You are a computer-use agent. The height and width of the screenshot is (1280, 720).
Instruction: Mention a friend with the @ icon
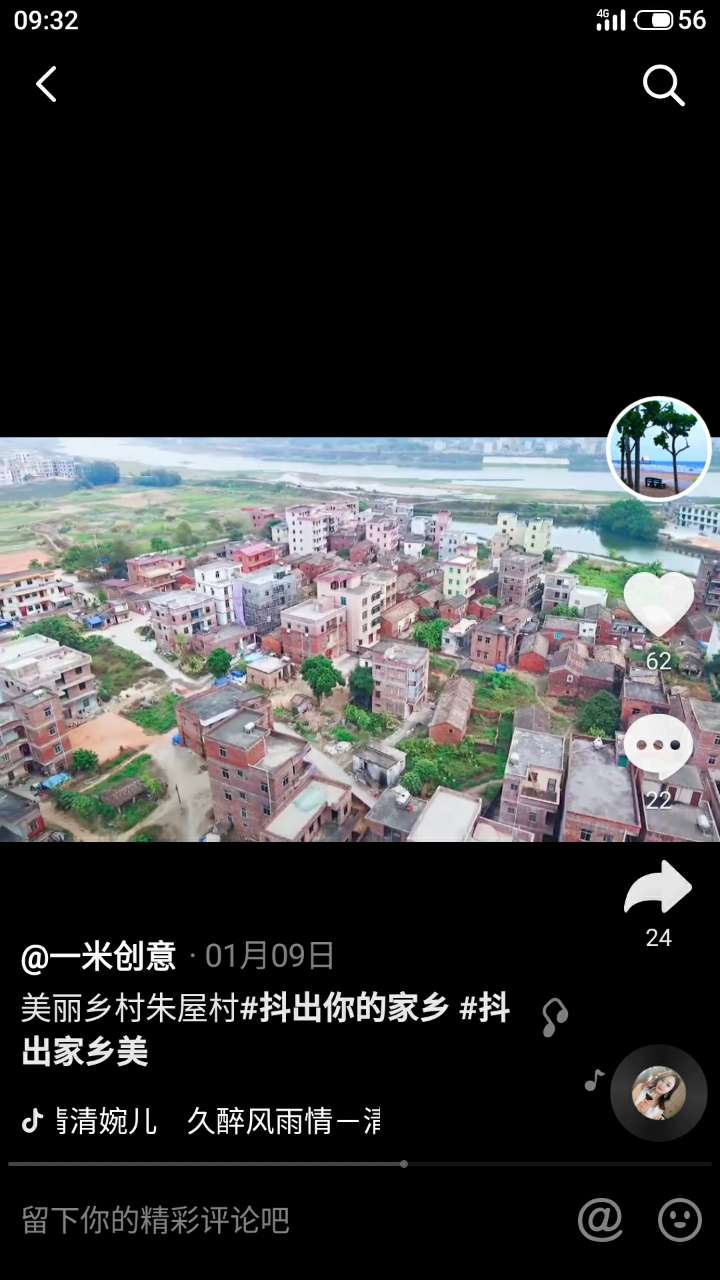[x=600, y=1220]
